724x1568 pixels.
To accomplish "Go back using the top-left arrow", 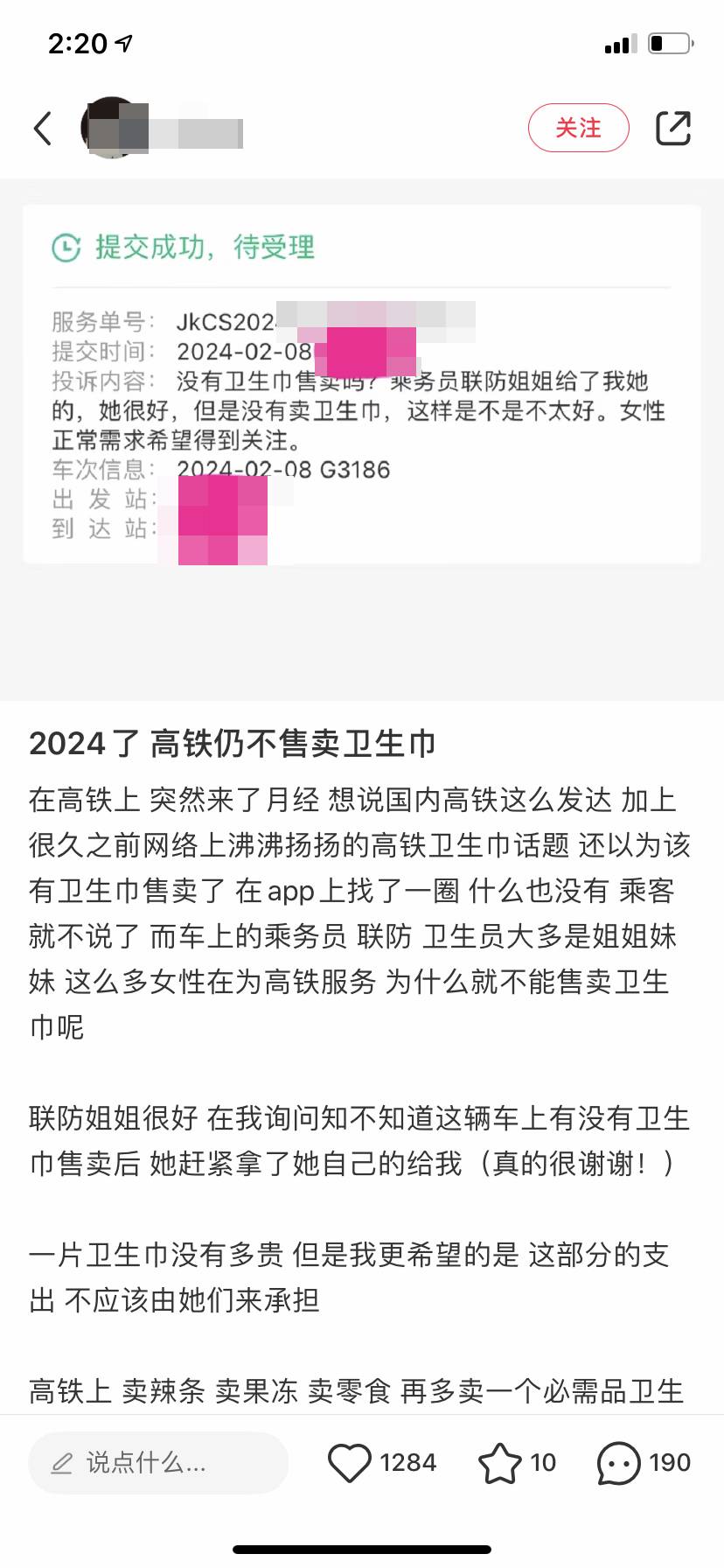I will tap(43, 129).
